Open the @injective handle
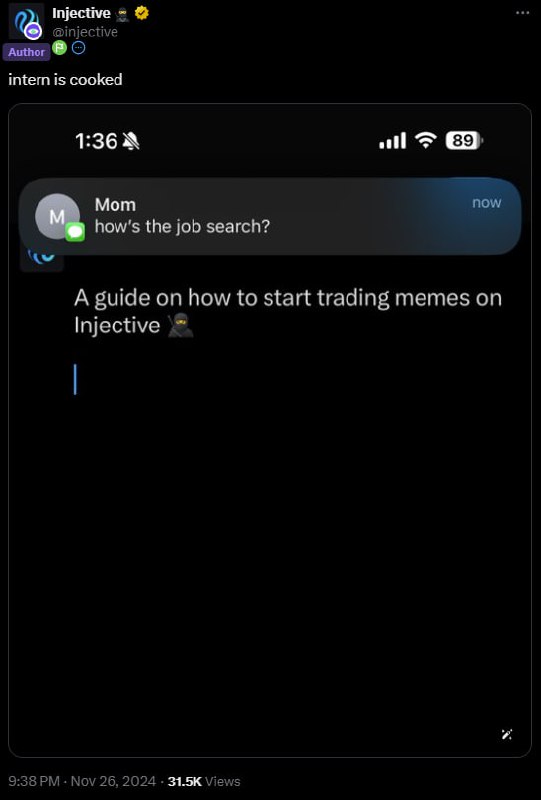Image resolution: width=541 pixels, height=800 pixels. 85,32
